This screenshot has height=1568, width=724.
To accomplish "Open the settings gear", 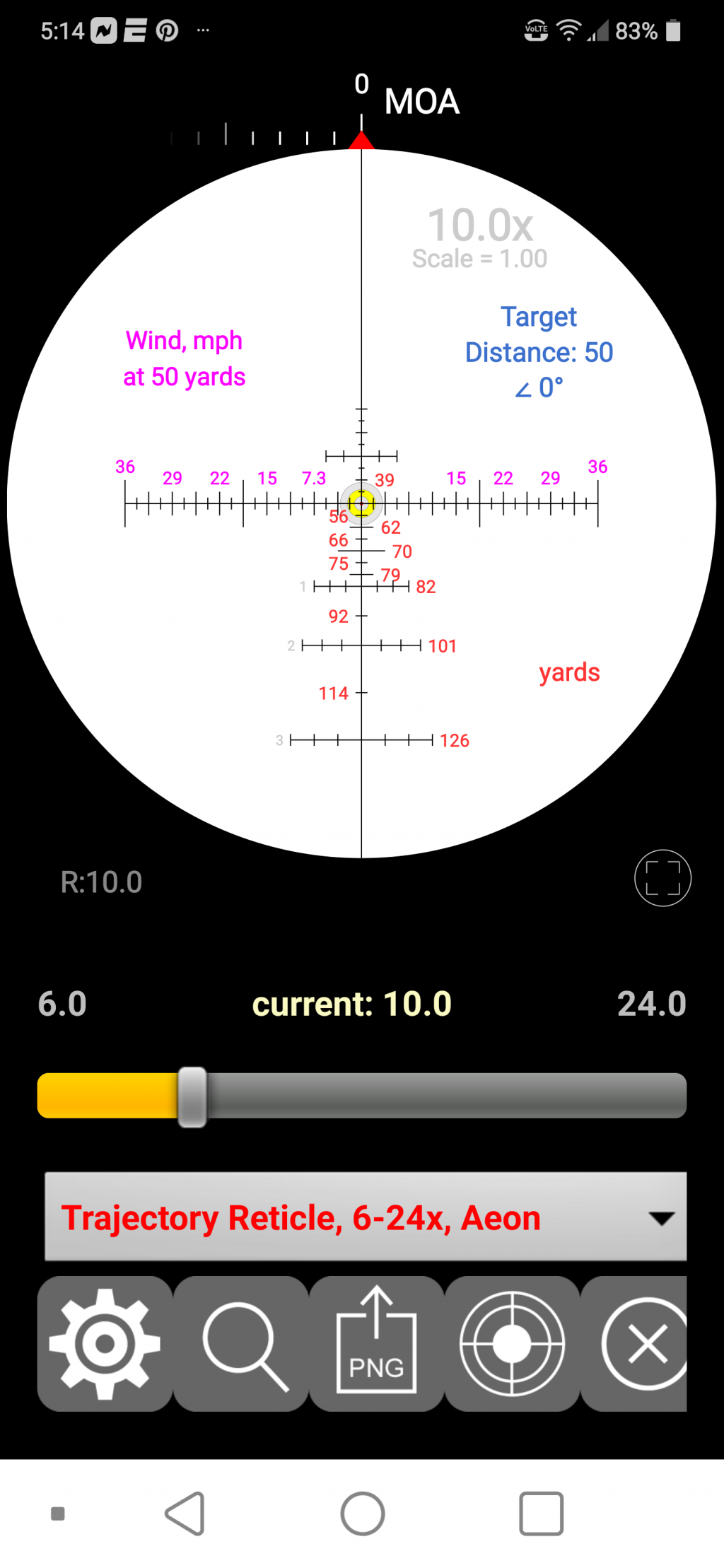I will tap(105, 1343).
